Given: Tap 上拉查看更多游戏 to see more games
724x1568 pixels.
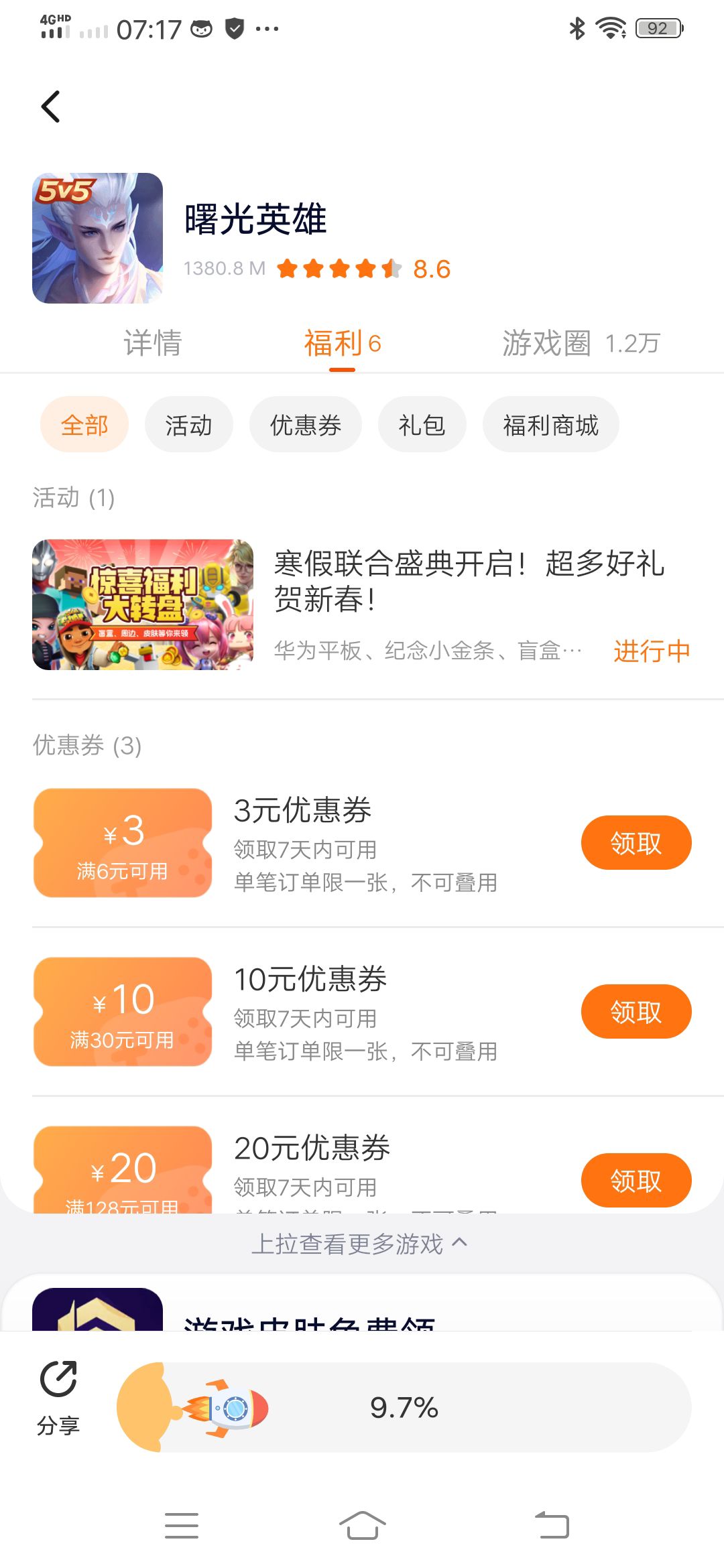Looking at the screenshot, I should coord(359,1244).
